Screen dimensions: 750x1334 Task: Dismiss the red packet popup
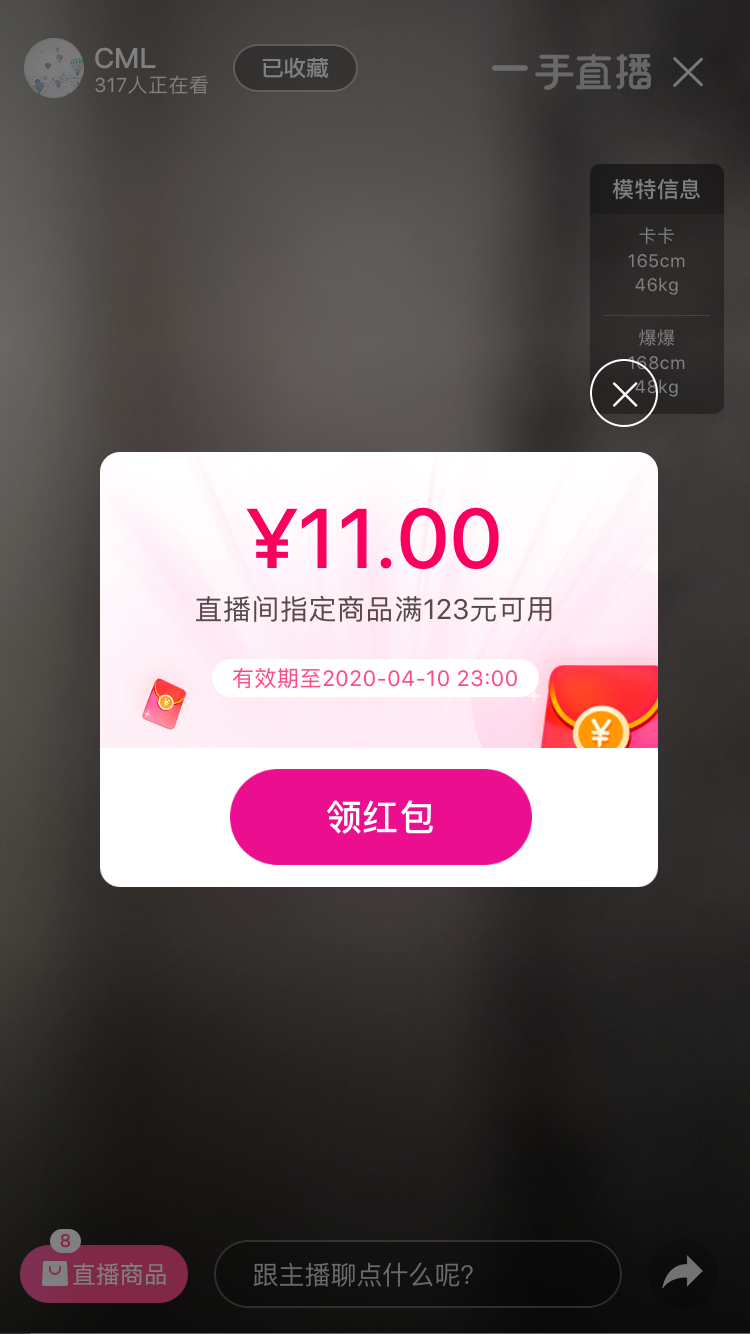pos(624,393)
